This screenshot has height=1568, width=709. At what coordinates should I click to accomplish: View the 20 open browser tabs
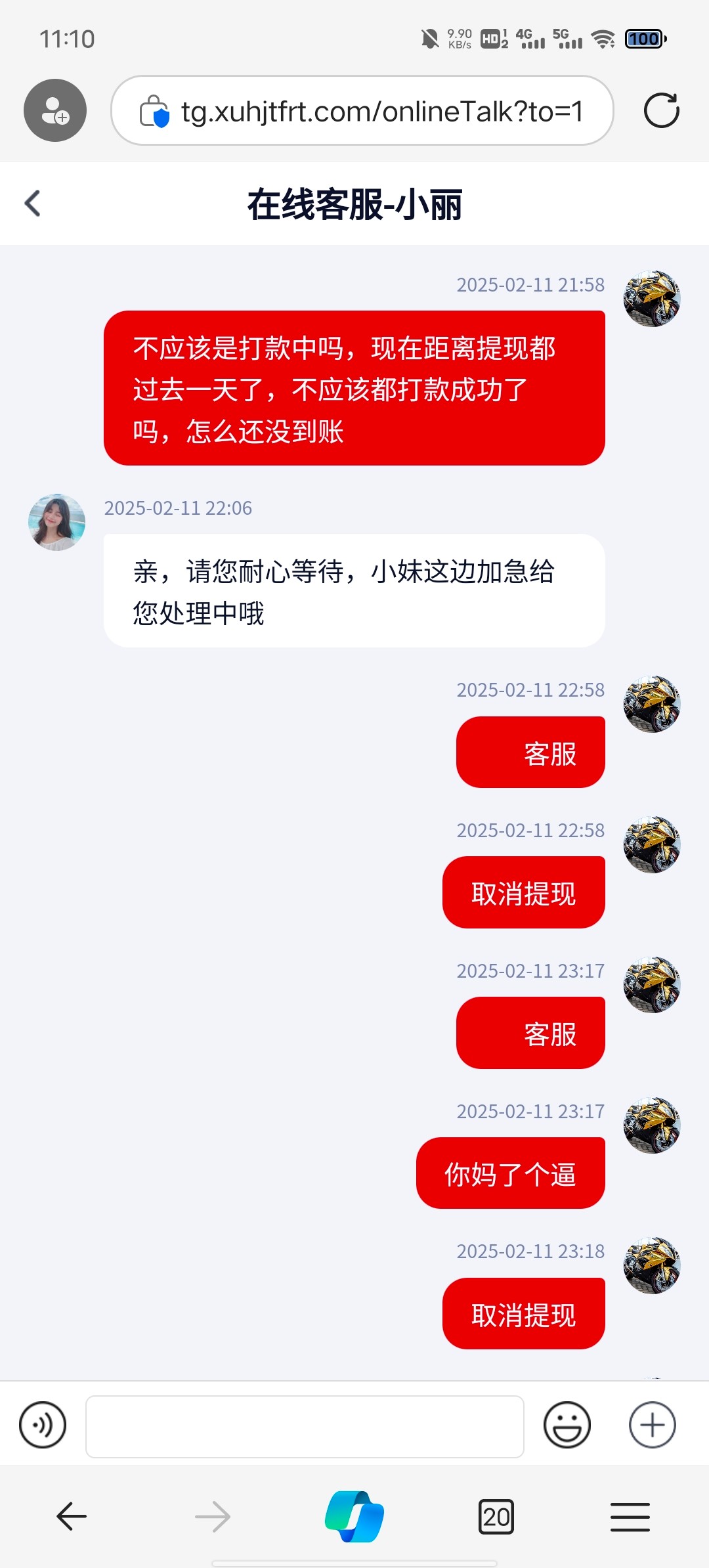click(x=496, y=1517)
